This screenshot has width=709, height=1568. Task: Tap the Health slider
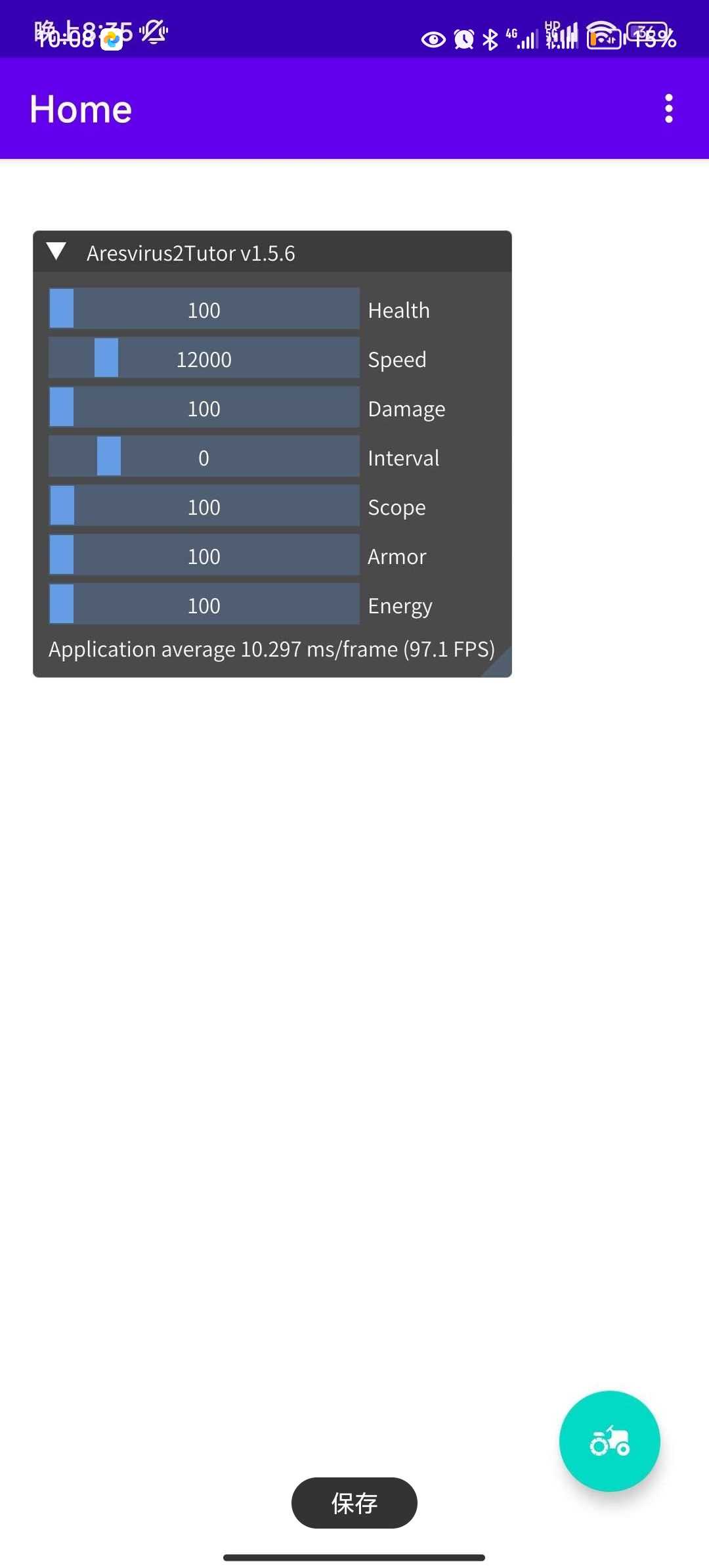tap(204, 309)
